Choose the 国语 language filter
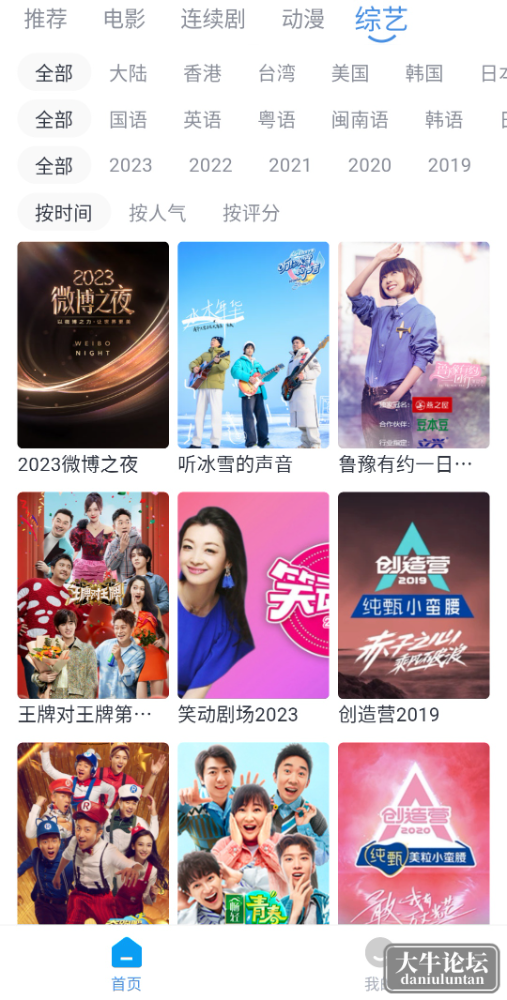This screenshot has height=1000, width=507. [x=128, y=119]
